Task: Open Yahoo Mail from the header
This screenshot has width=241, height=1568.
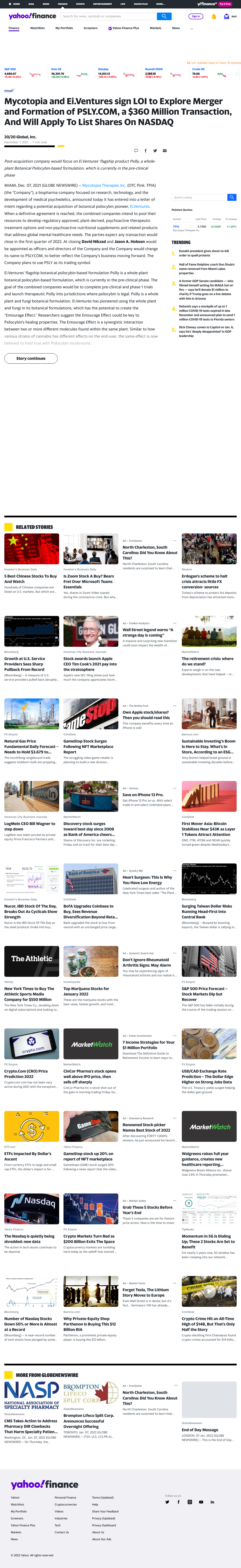Action: (x=231, y=17)
